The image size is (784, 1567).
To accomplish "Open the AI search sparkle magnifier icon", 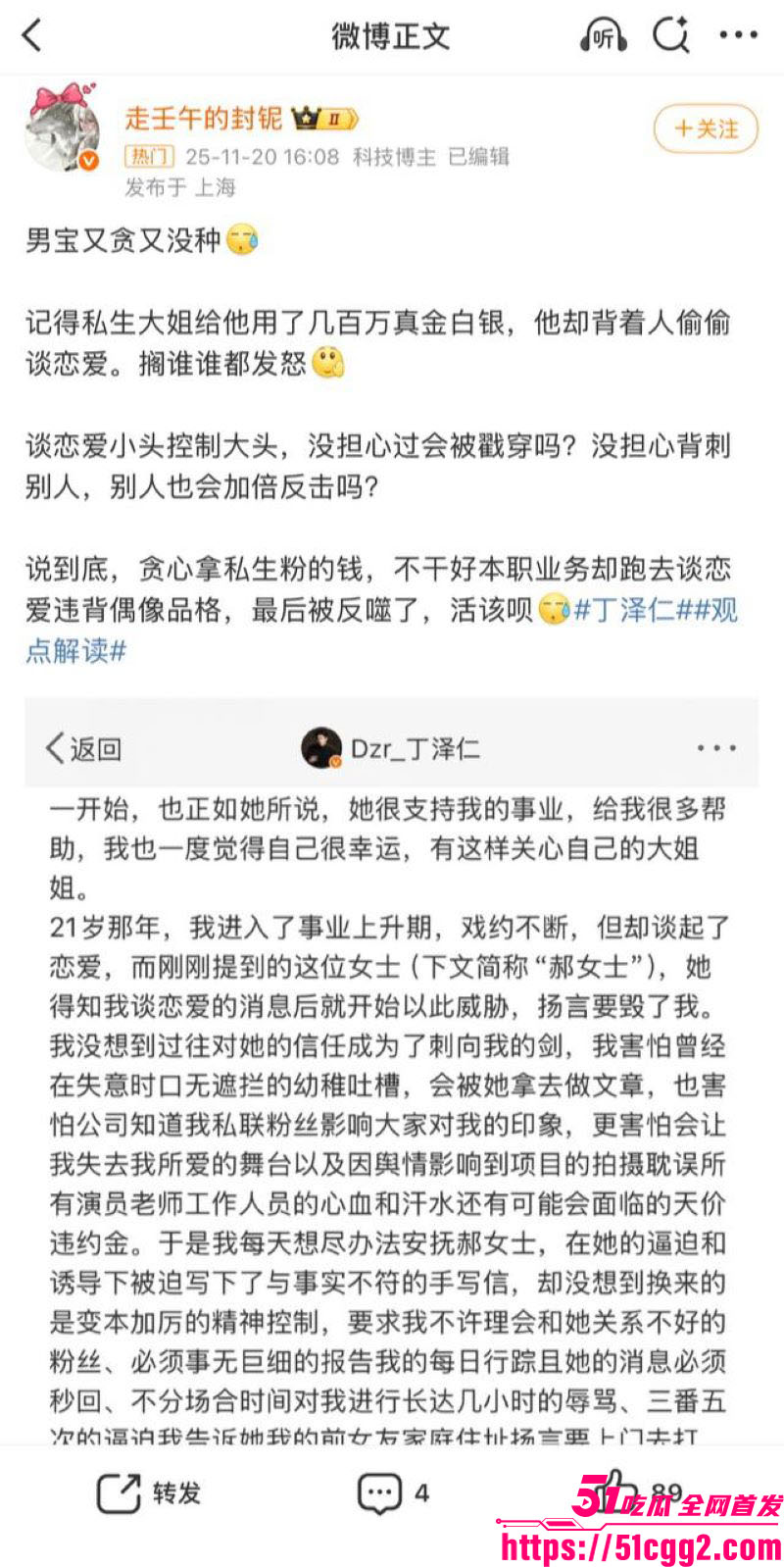I will 671,35.
